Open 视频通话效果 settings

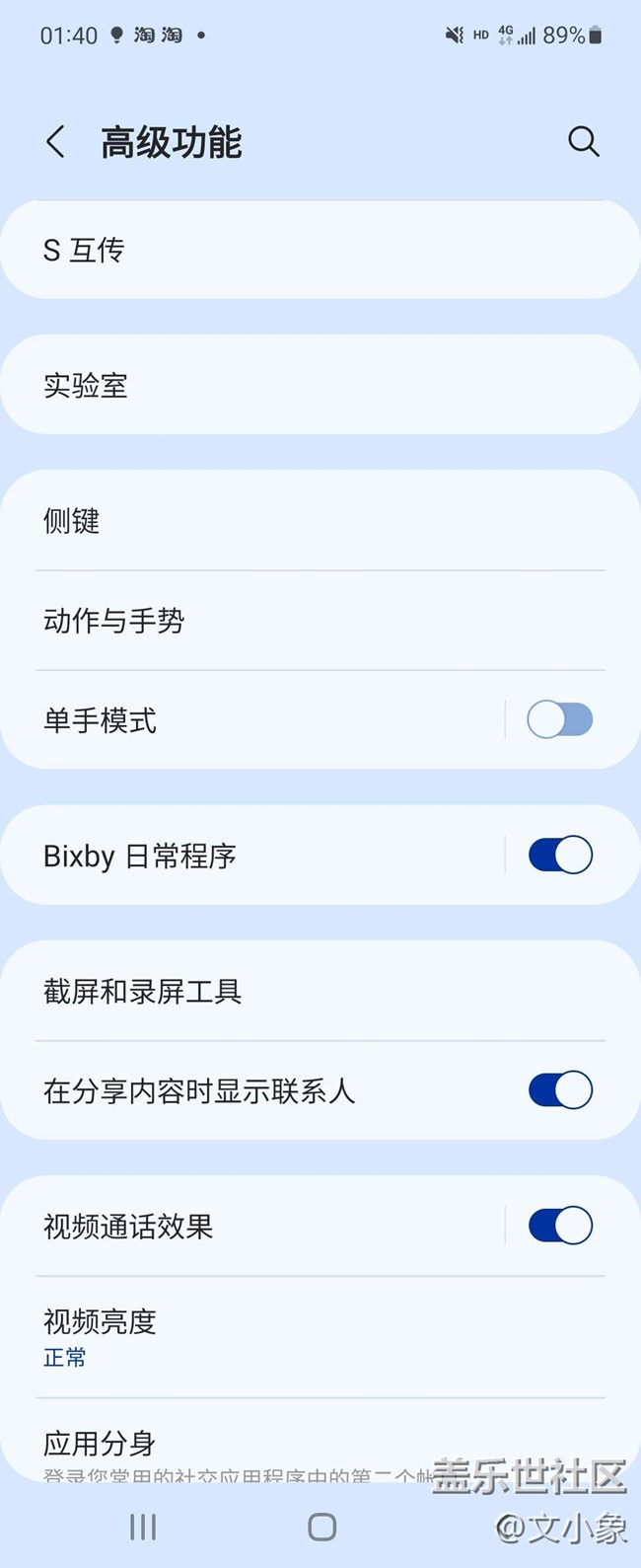point(247,1226)
